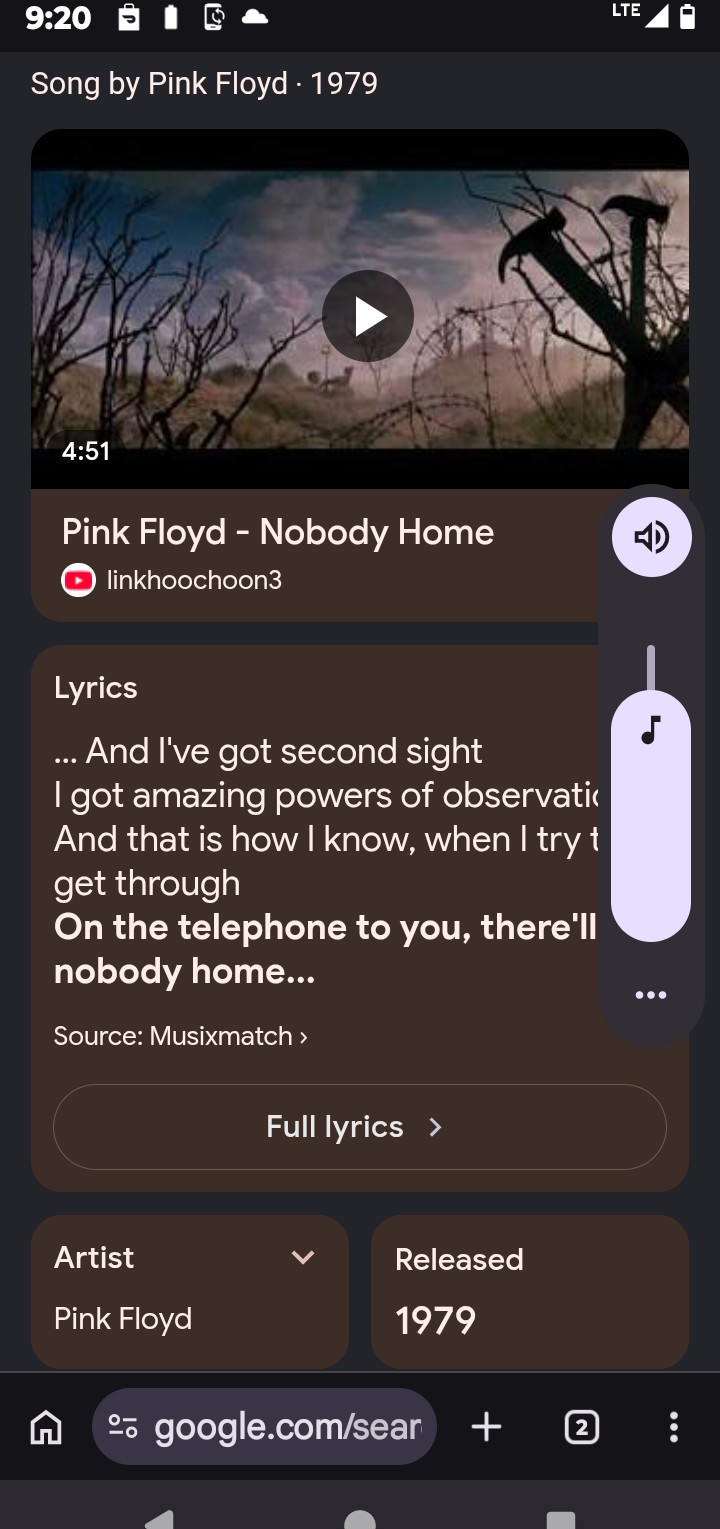Open a new browser tab
This screenshot has height=1529, width=720.
pos(486,1427)
